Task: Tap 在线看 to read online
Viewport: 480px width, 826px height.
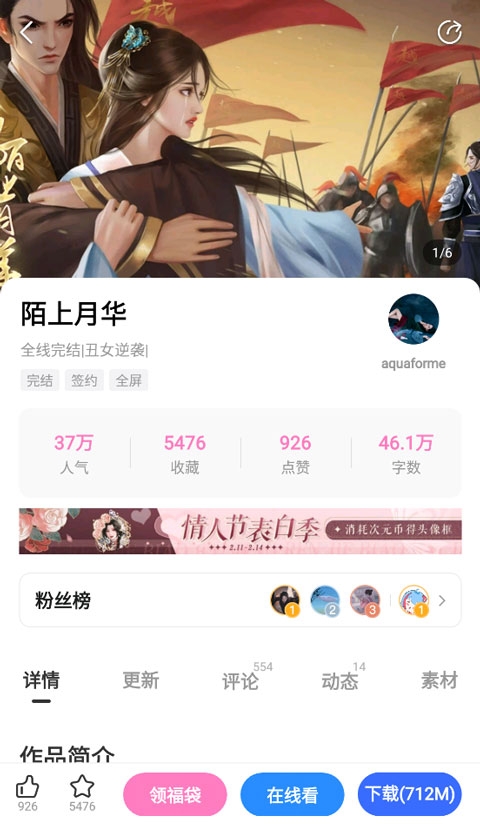Action: [x=292, y=794]
